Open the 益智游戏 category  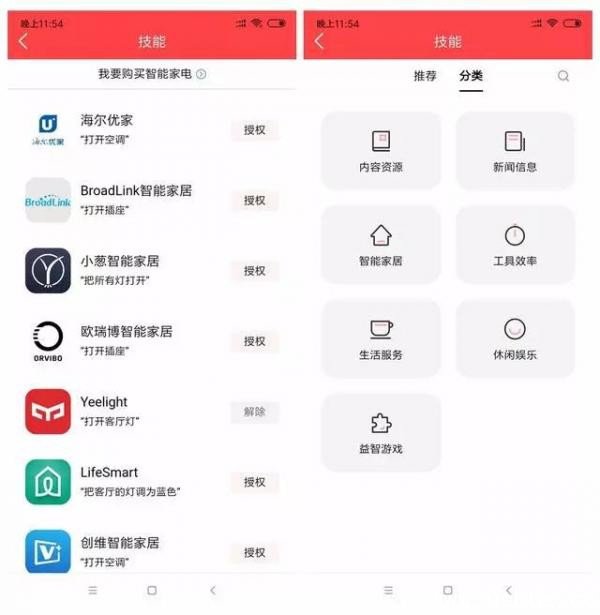[381, 432]
